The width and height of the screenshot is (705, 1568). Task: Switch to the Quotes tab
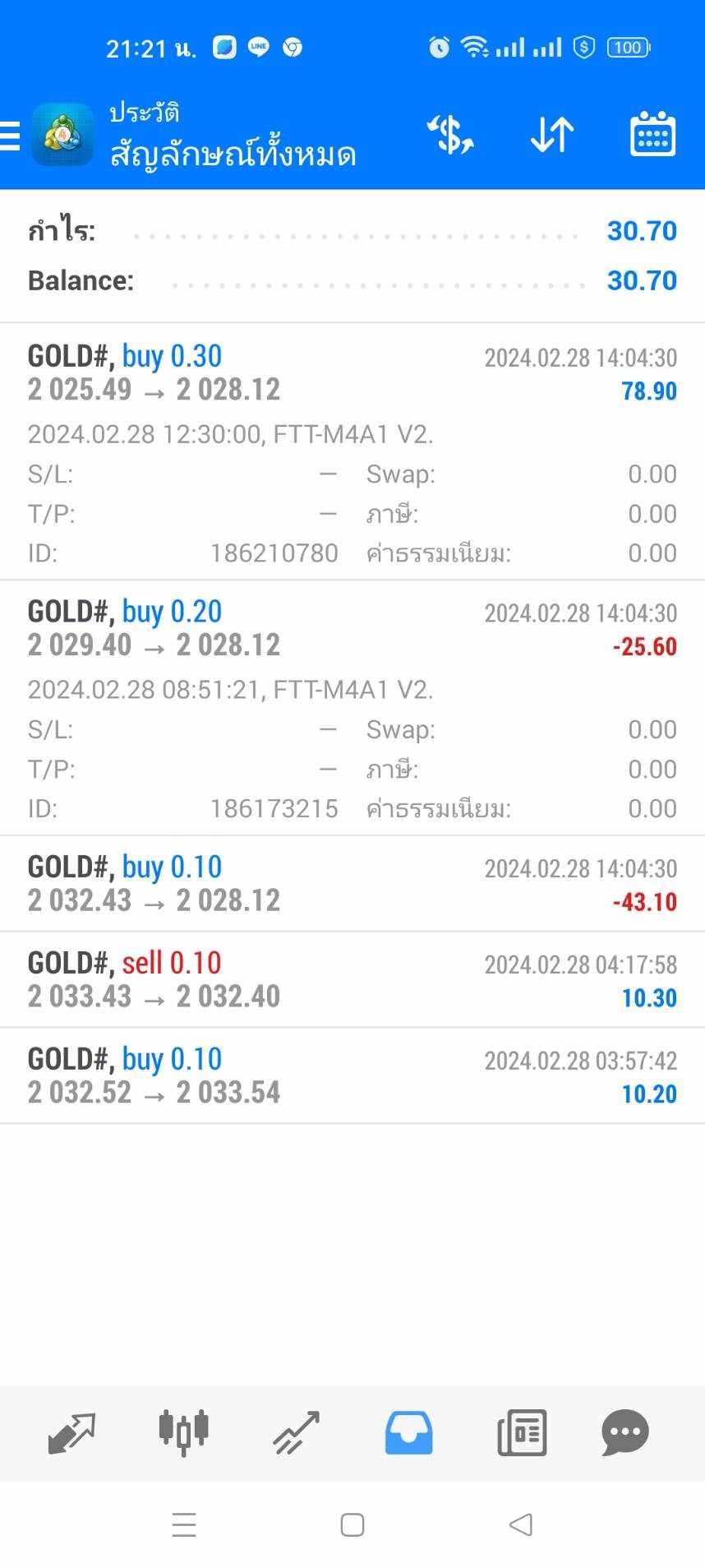click(71, 1433)
